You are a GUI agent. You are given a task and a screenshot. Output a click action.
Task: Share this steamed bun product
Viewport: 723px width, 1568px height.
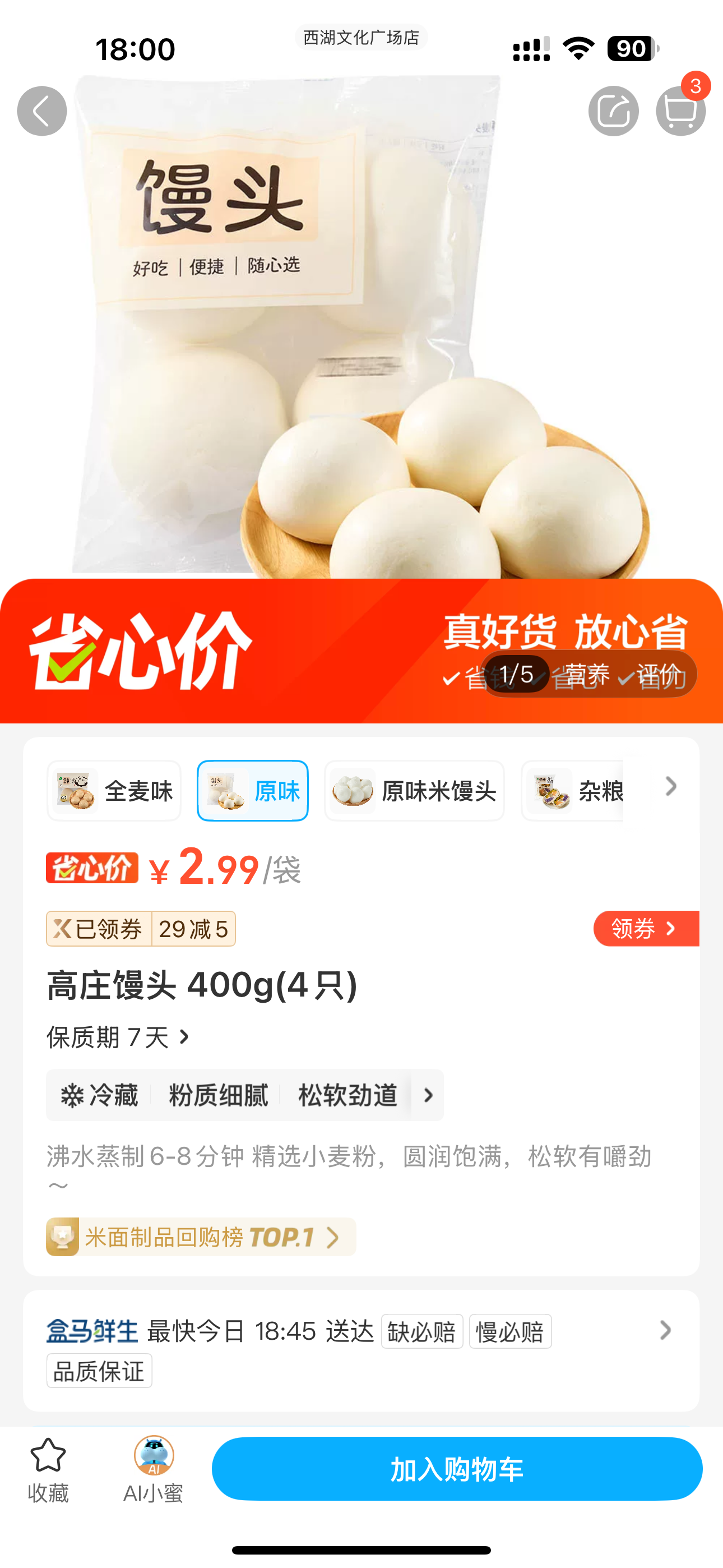pos(613,111)
